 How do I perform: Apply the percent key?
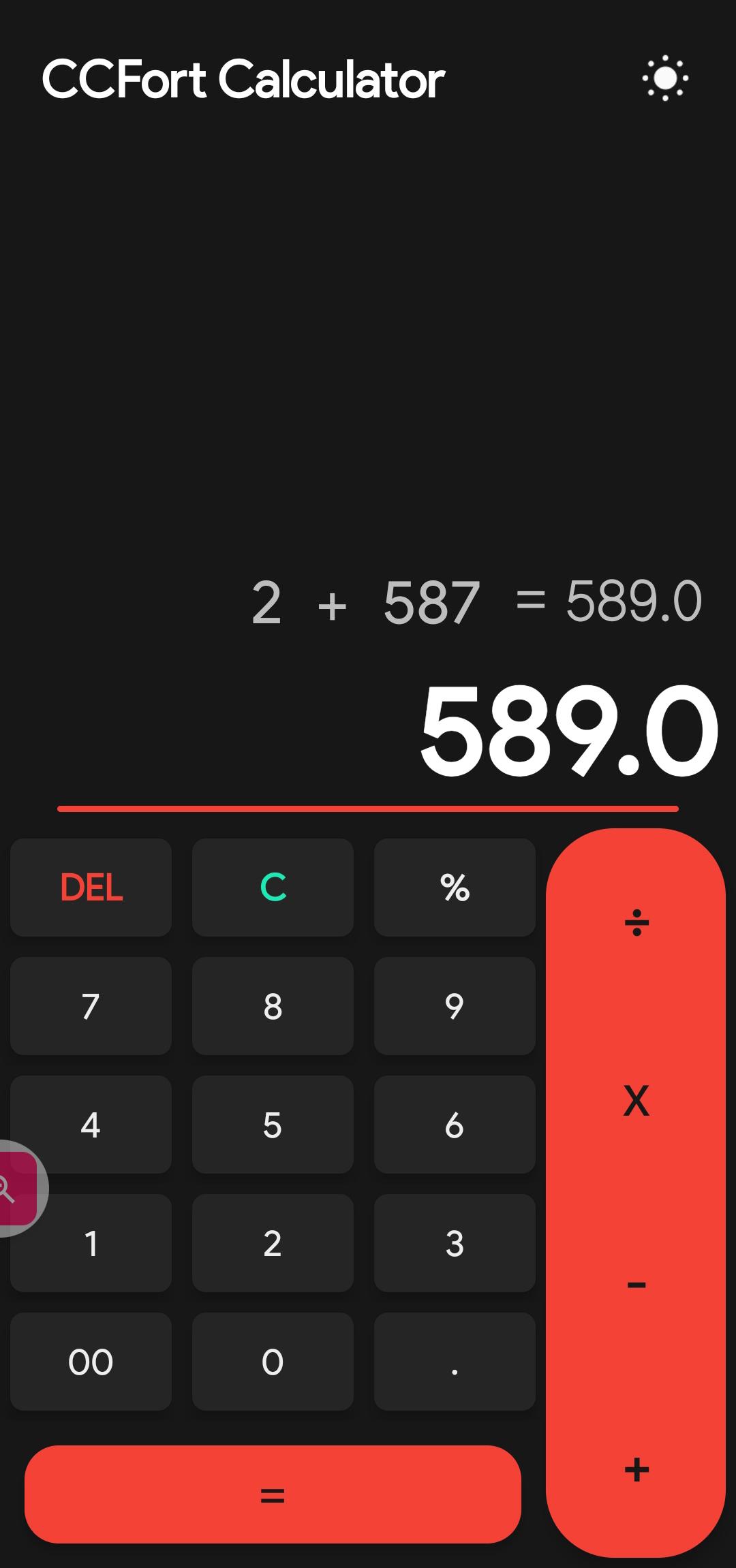455,887
